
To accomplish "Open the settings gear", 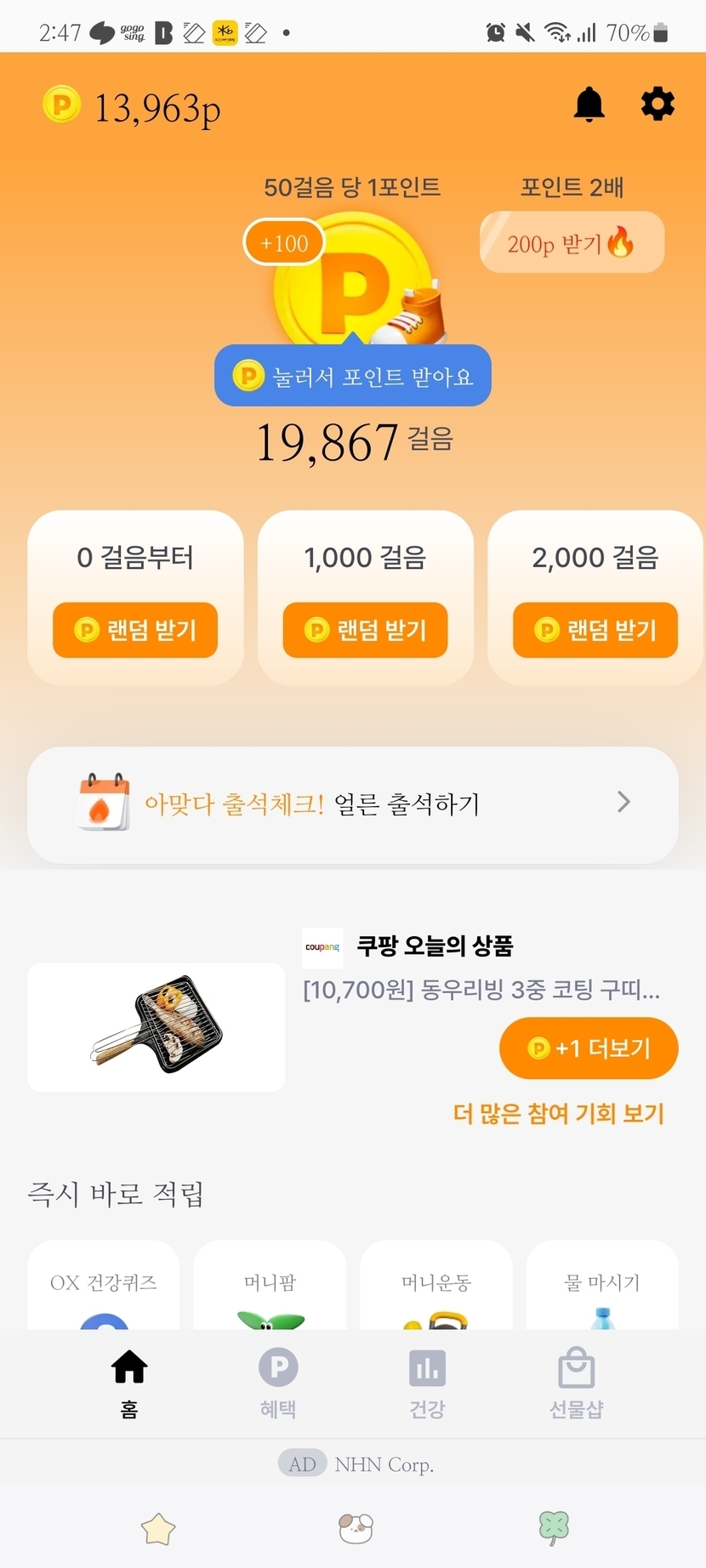I will (657, 105).
